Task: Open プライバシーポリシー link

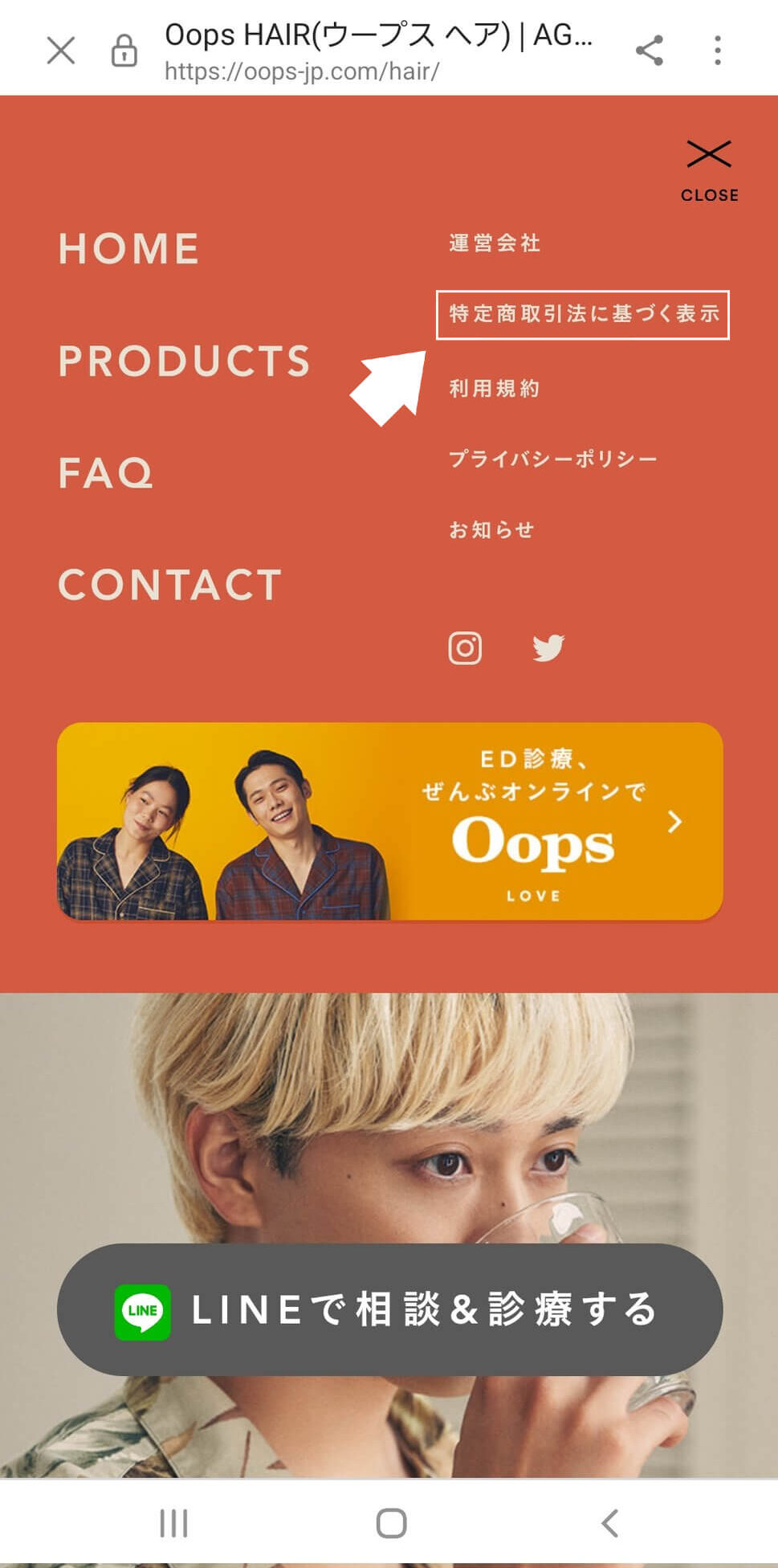Action: pyautogui.click(x=552, y=459)
